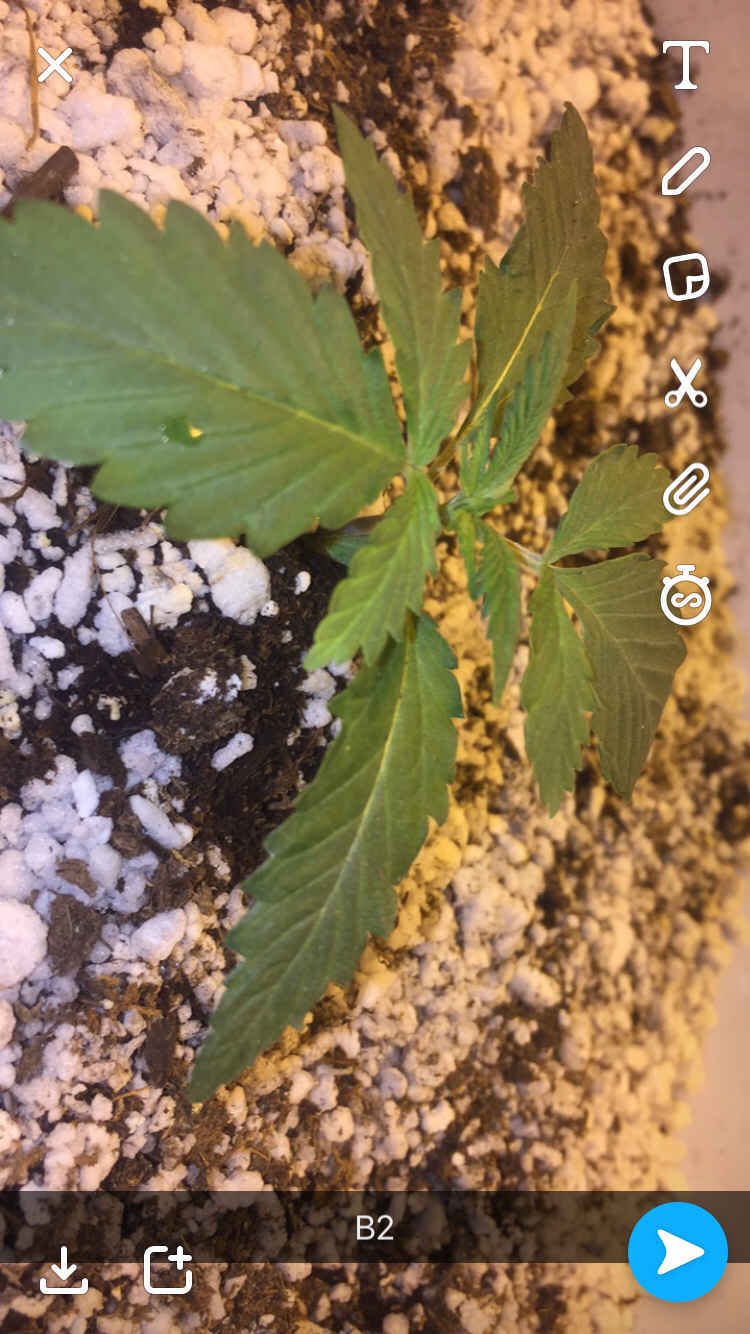Screen dimensions: 750x1334
Task: Edit the B2 caption bar
Action: click(375, 1227)
